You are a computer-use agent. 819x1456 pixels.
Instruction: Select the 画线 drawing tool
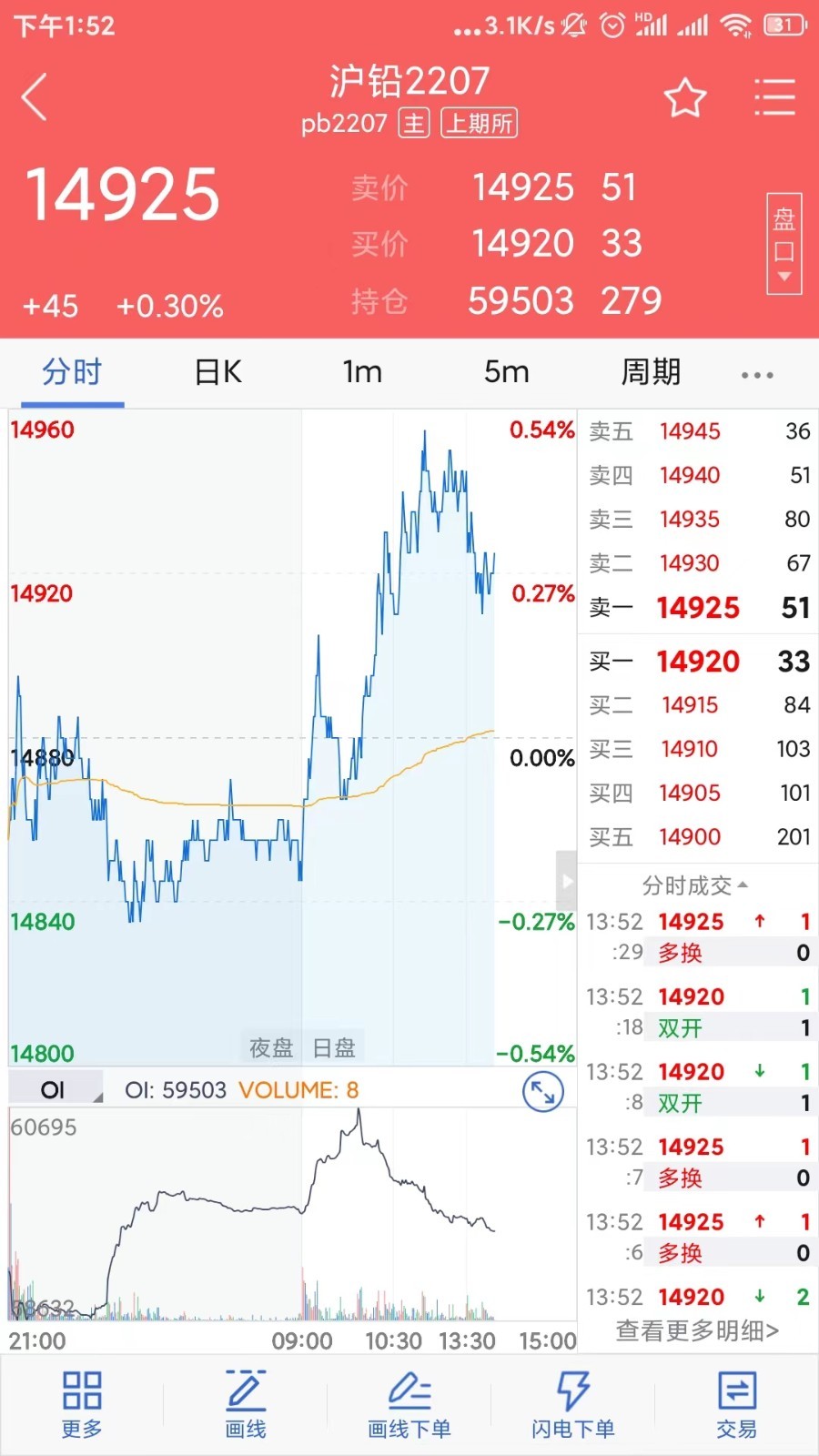click(246, 1404)
